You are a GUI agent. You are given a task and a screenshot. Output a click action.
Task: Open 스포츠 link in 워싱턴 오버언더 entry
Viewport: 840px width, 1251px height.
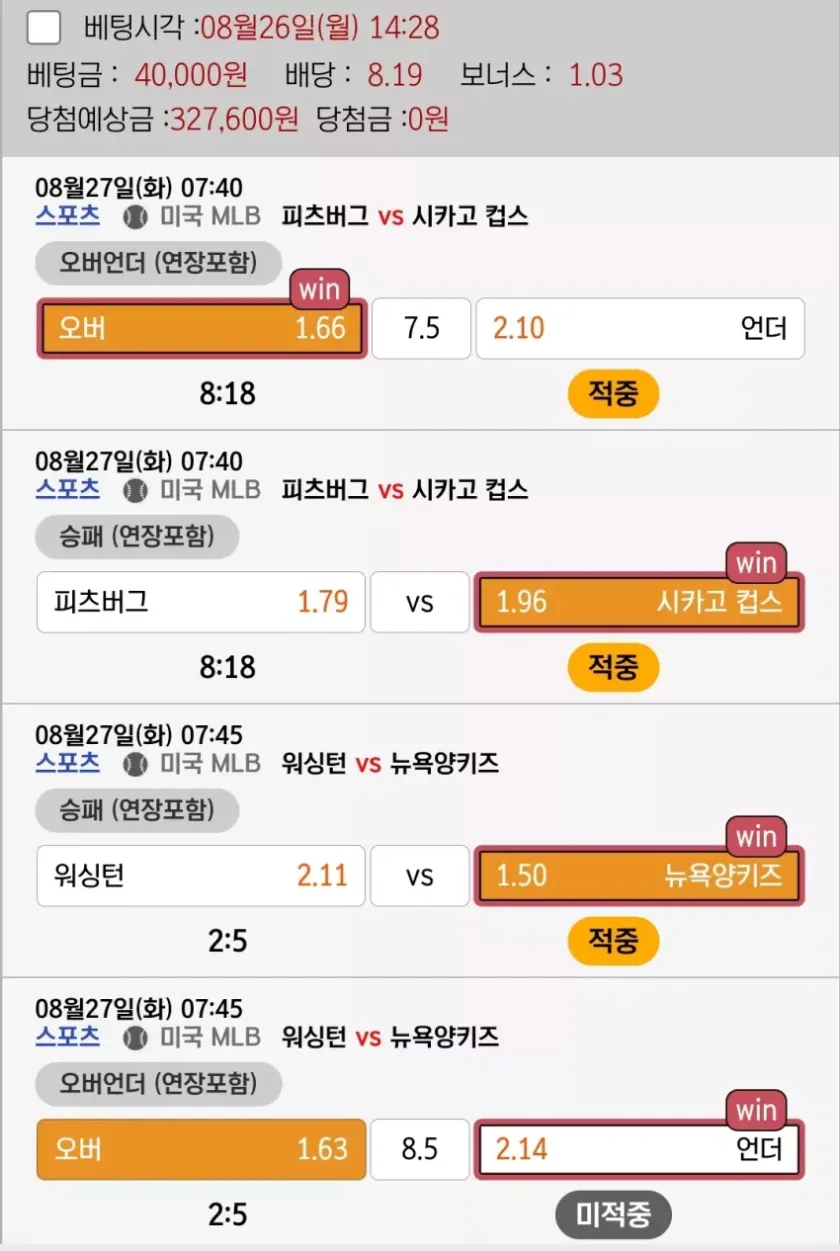tap(67, 1036)
